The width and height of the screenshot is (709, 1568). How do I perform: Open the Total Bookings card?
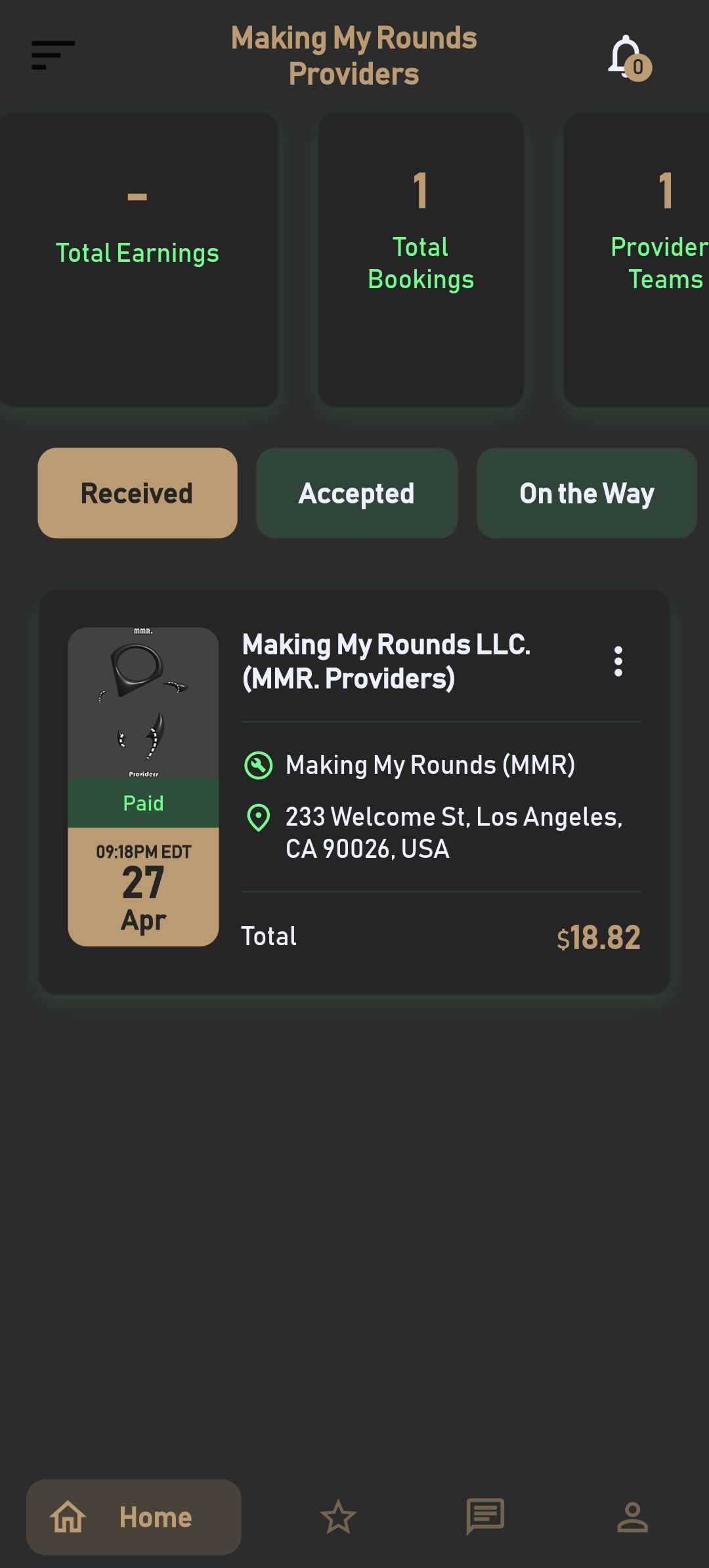(x=421, y=259)
